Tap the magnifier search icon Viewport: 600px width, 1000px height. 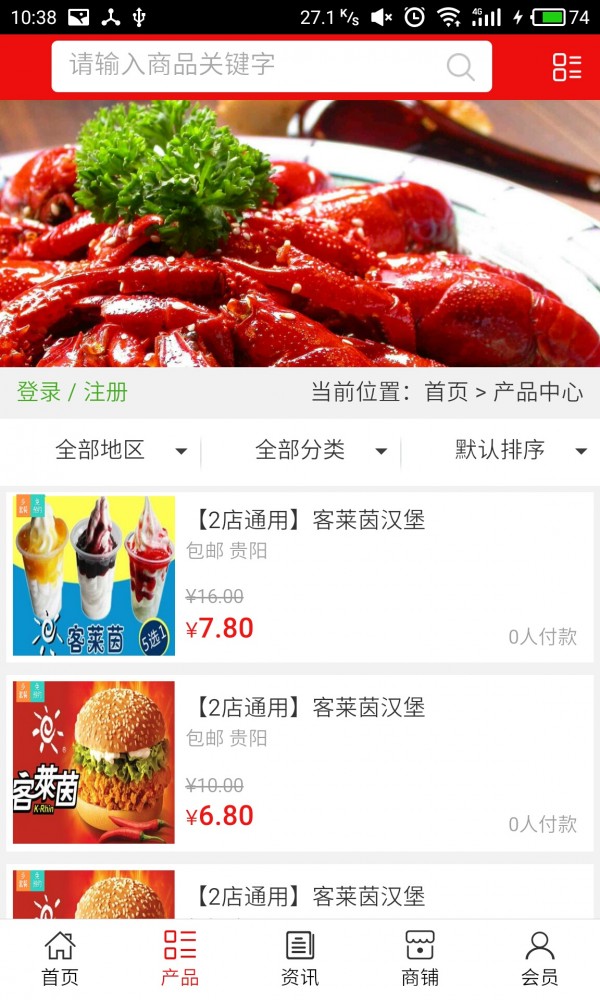[460, 67]
